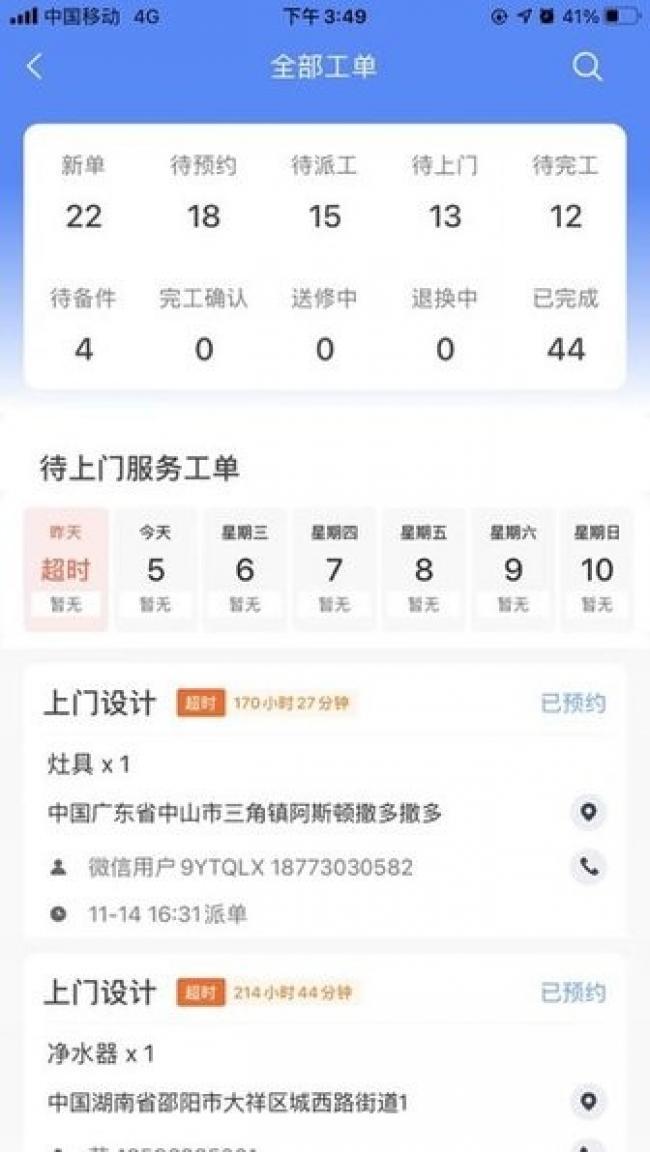Select the 昨天 超时 date tab
Image resolution: width=650 pixels, height=1152 pixels.
click(x=66, y=569)
